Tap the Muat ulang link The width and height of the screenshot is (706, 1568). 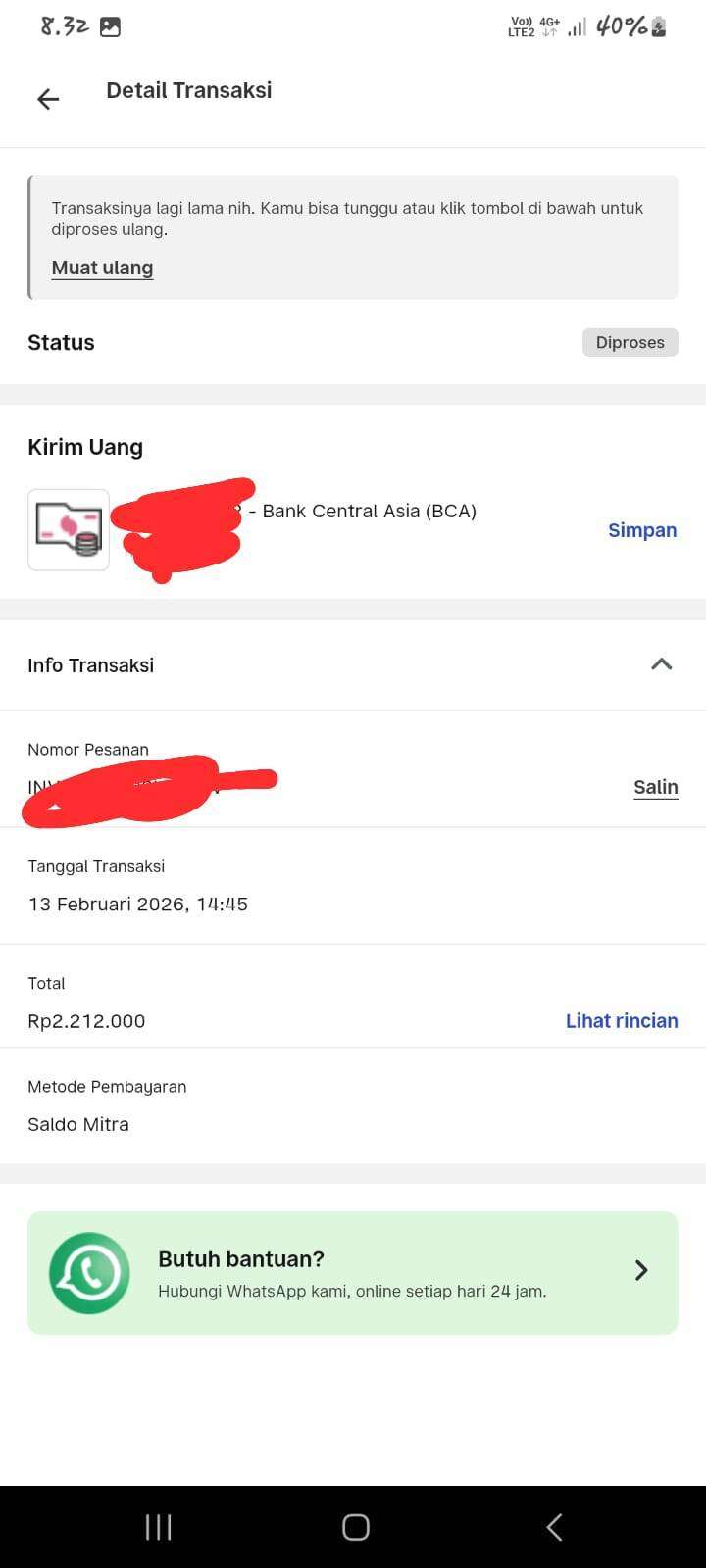[102, 268]
